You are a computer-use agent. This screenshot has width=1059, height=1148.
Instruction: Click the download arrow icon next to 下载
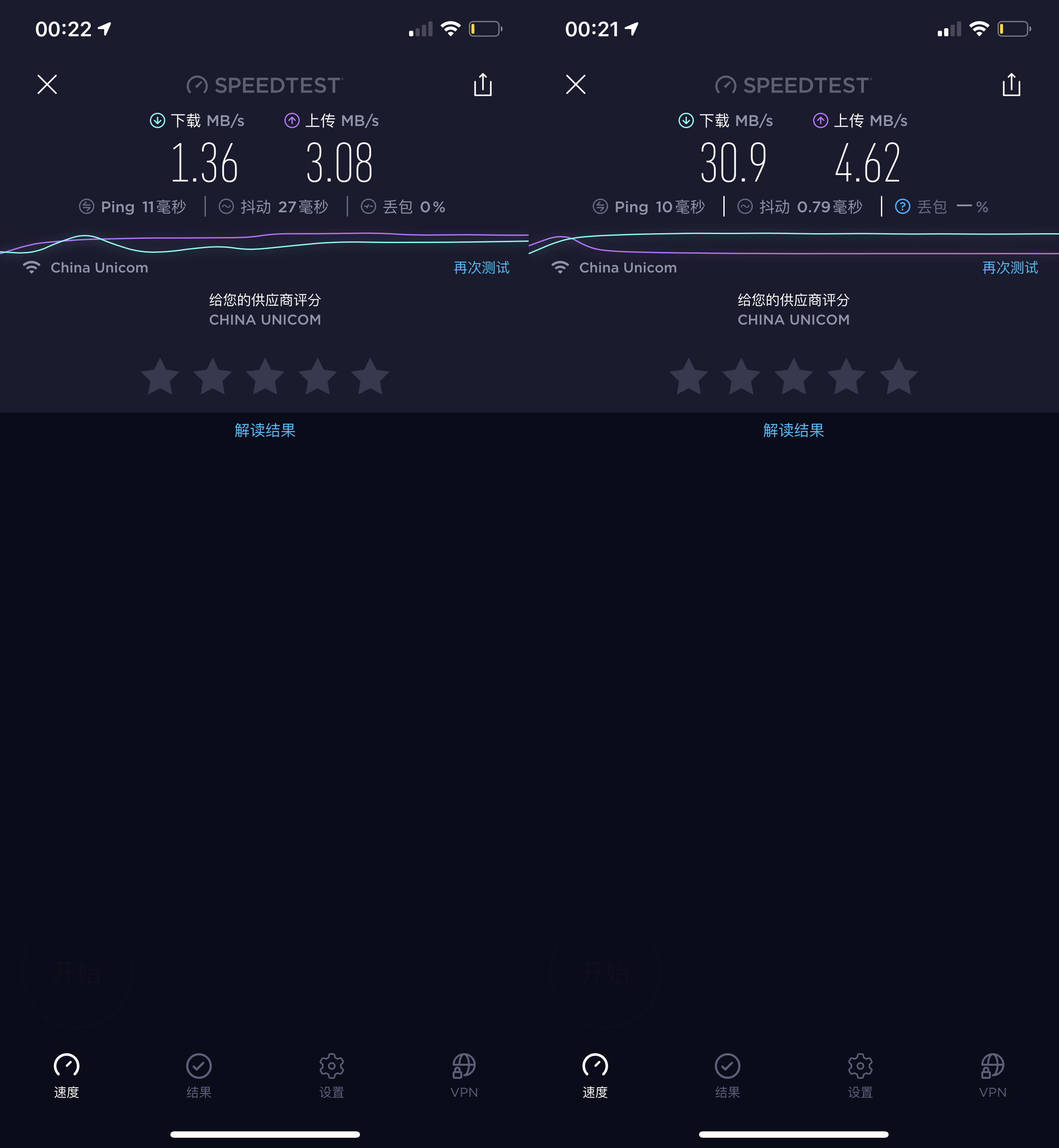(x=157, y=120)
